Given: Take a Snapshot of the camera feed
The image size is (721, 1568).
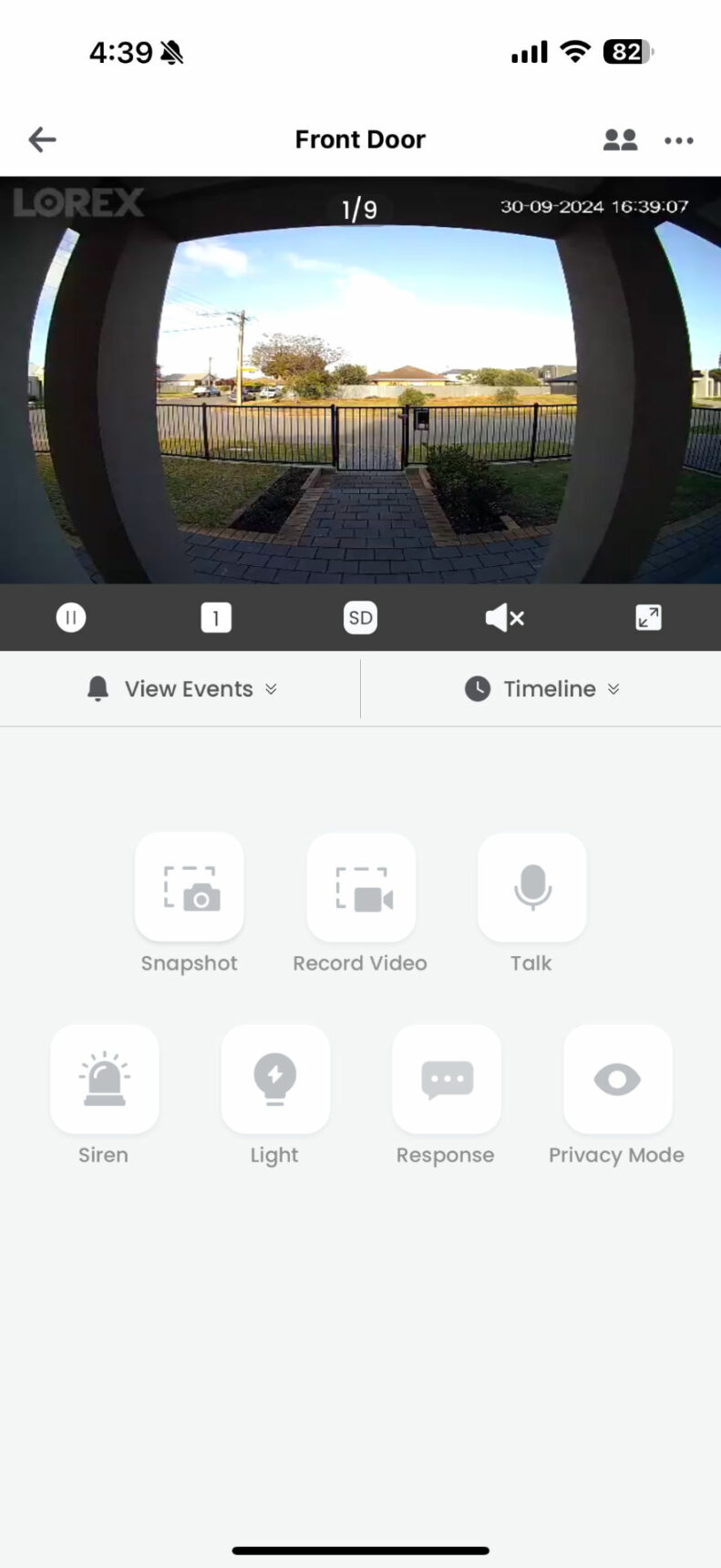Looking at the screenshot, I should click(189, 887).
